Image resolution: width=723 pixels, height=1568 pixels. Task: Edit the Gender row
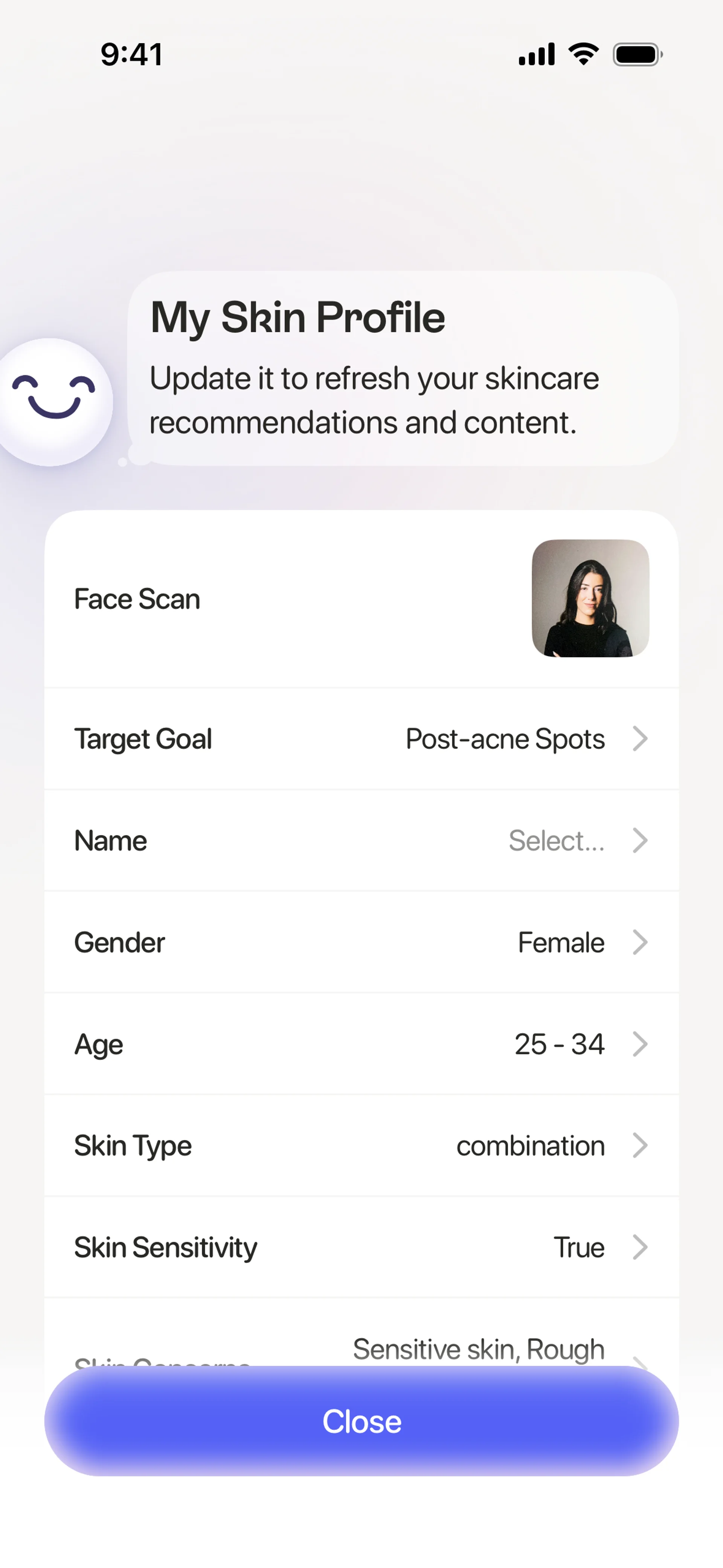coord(361,942)
